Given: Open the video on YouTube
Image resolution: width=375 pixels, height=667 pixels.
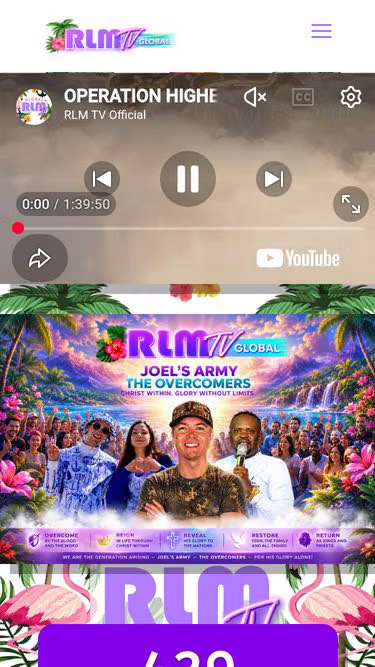Looking at the screenshot, I should 298,258.
